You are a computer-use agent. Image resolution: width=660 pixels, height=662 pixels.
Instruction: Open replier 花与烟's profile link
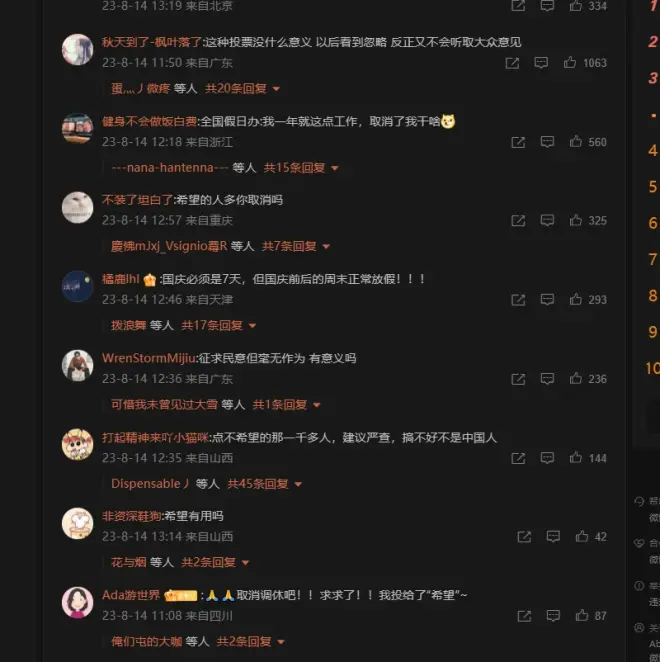click(x=129, y=563)
